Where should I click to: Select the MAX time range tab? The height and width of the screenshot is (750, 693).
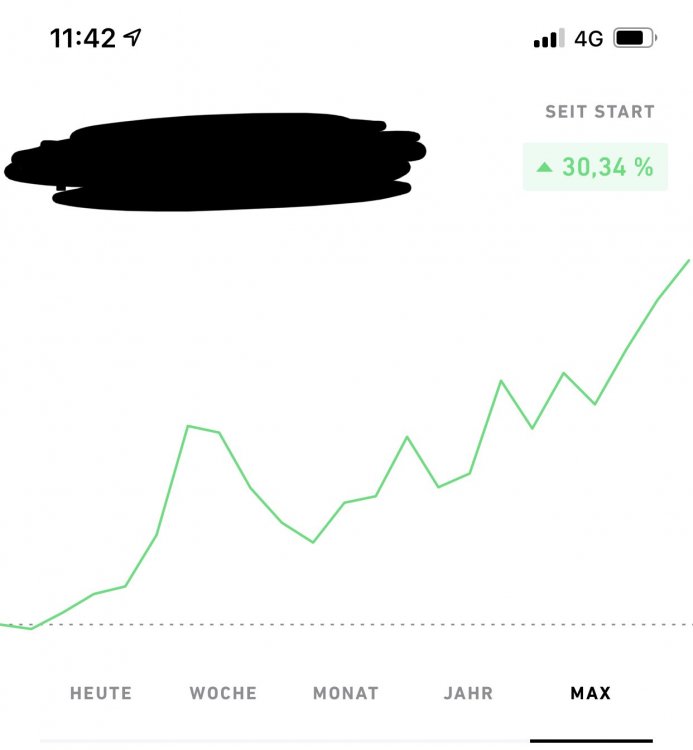590,693
